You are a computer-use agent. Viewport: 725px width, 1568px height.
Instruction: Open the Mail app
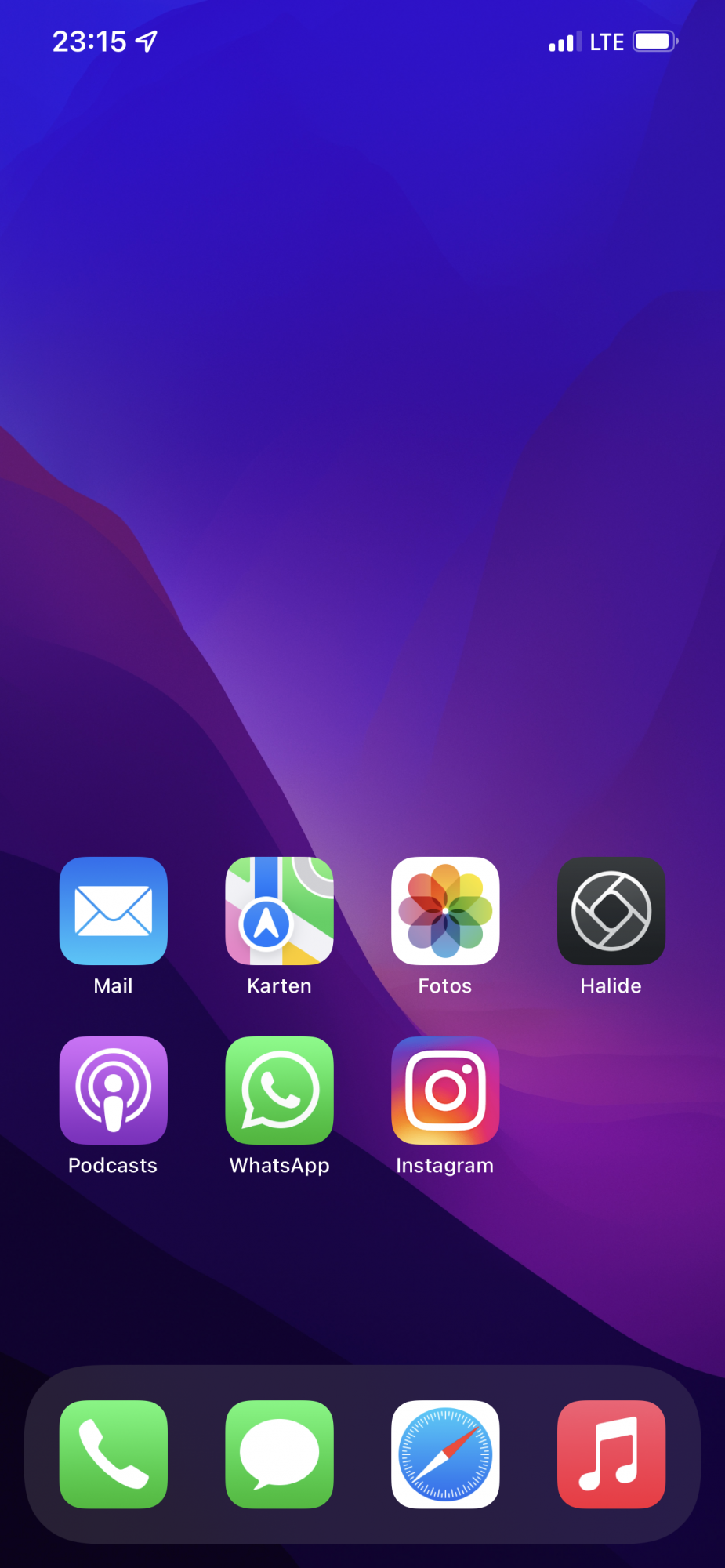114,910
